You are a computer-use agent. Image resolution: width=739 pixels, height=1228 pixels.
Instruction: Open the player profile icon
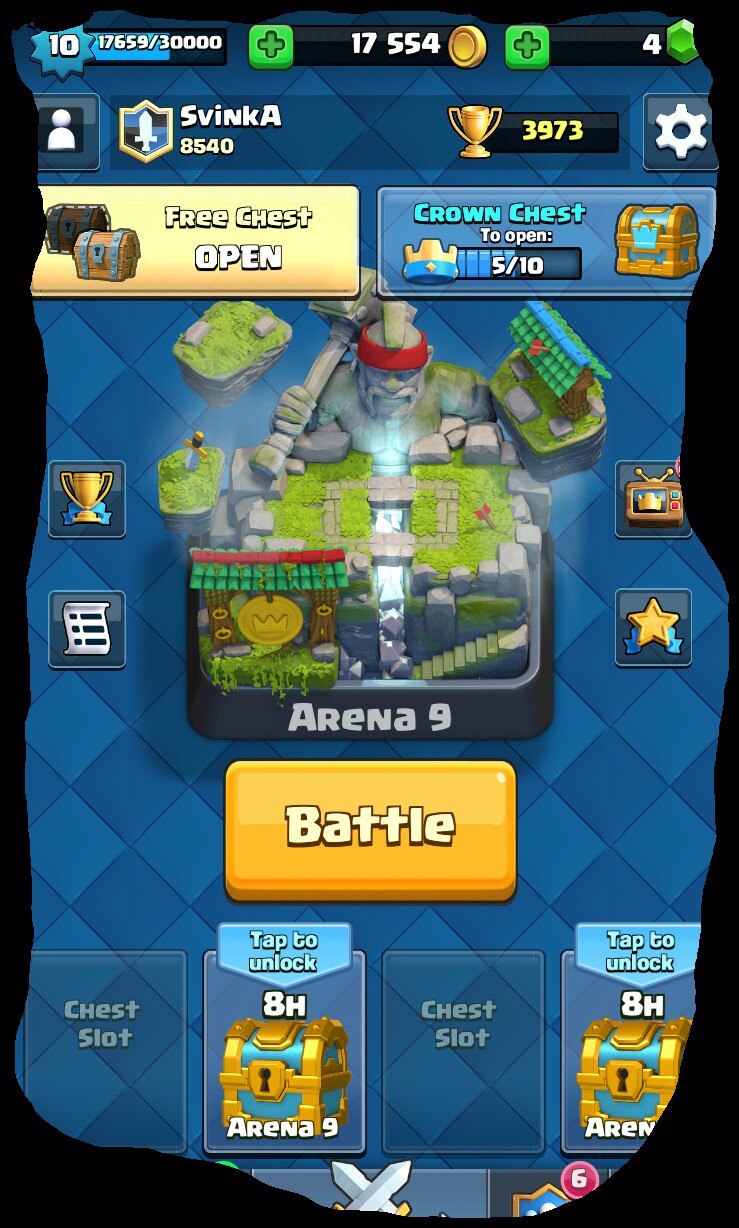[65, 132]
